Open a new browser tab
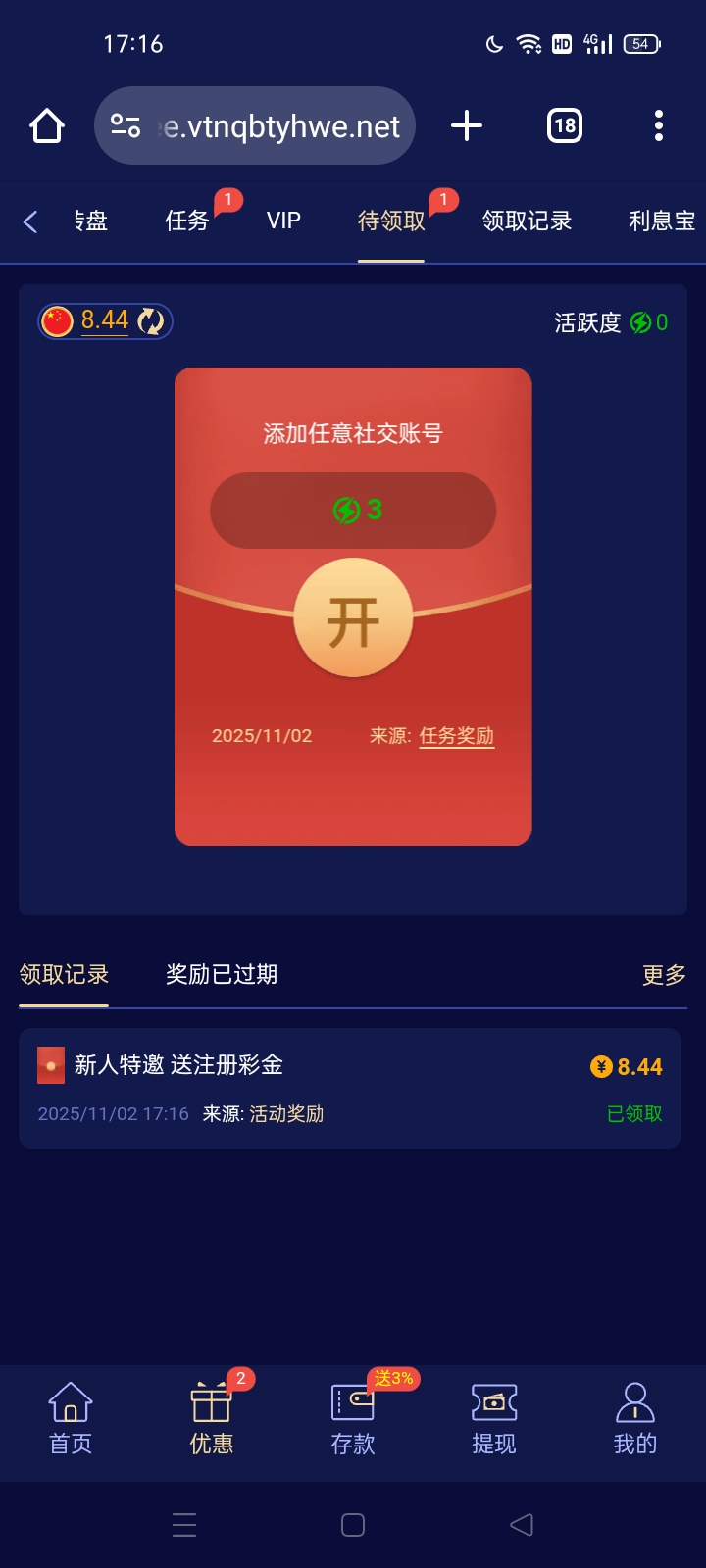706x1568 pixels. tap(467, 125)
